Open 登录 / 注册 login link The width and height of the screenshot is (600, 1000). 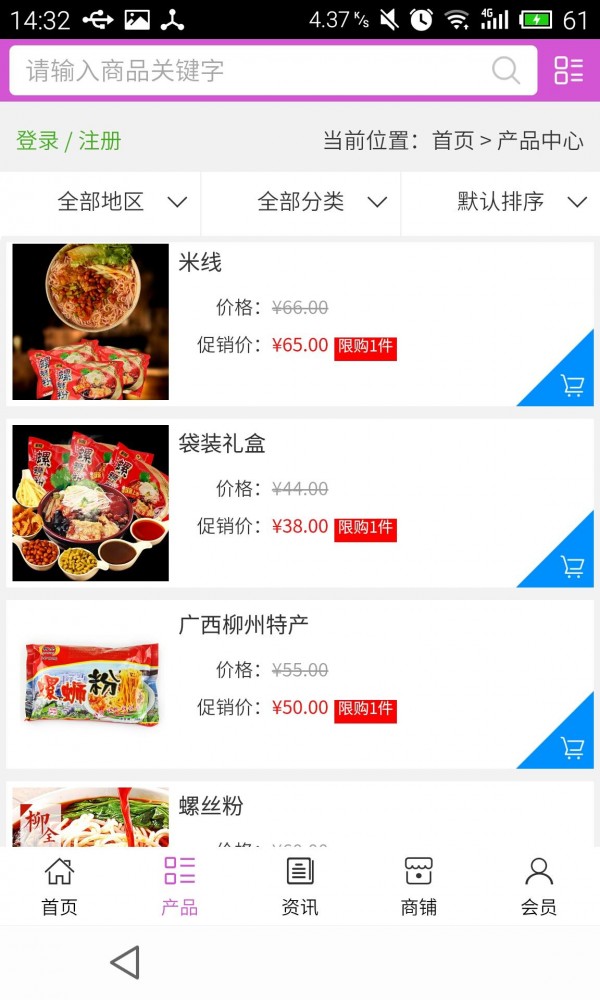[68, 141]
